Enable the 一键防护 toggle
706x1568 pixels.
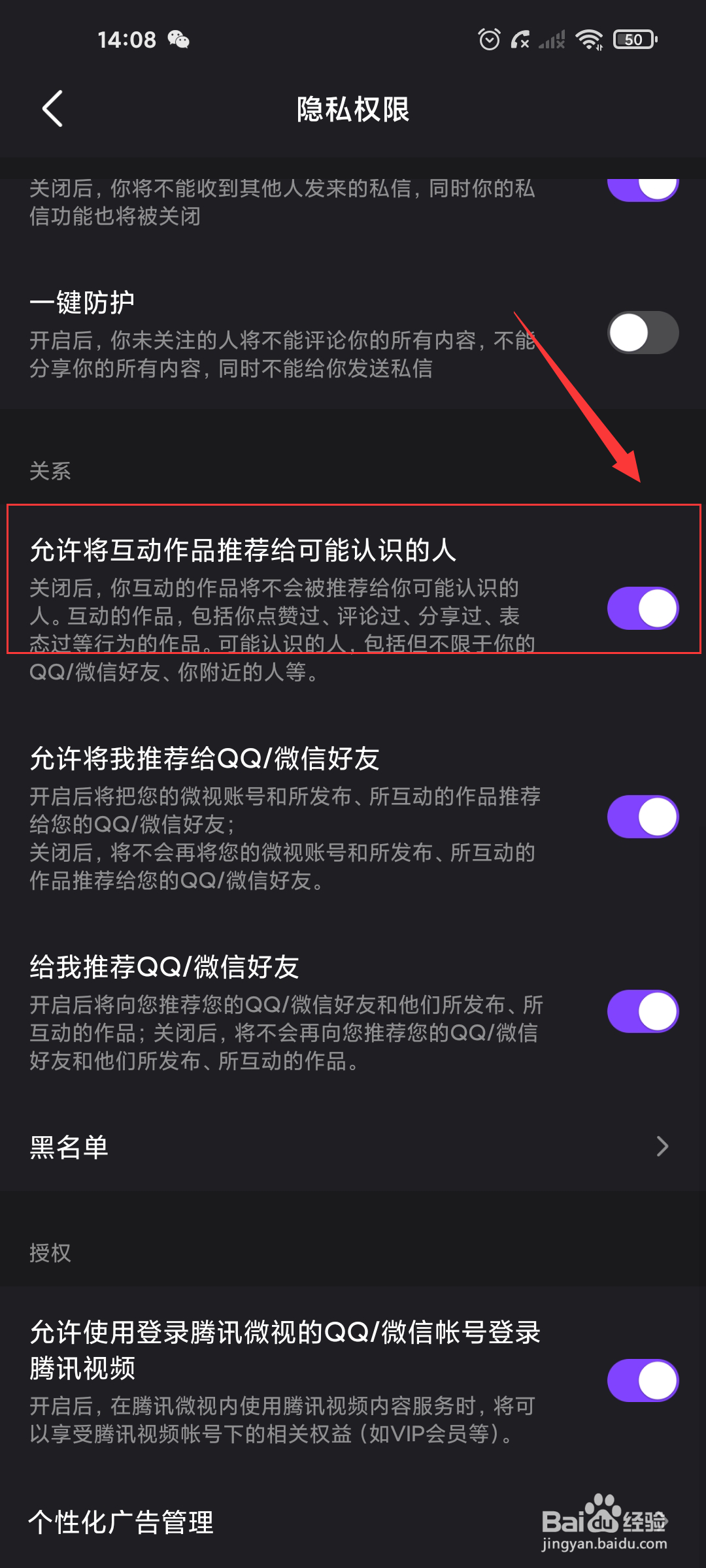pos(643,333)
